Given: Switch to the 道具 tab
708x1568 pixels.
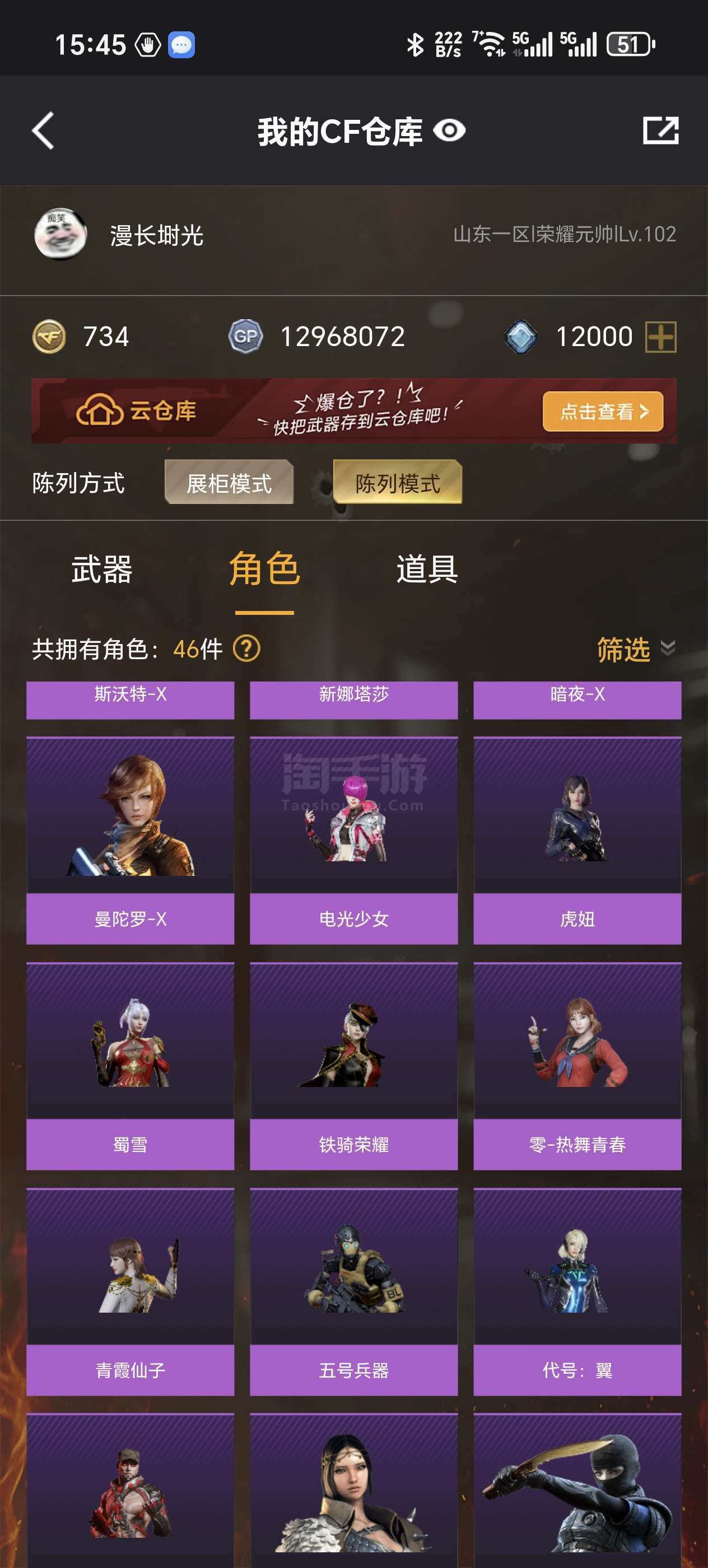Looking at the screenshot, I should [427, 569].
